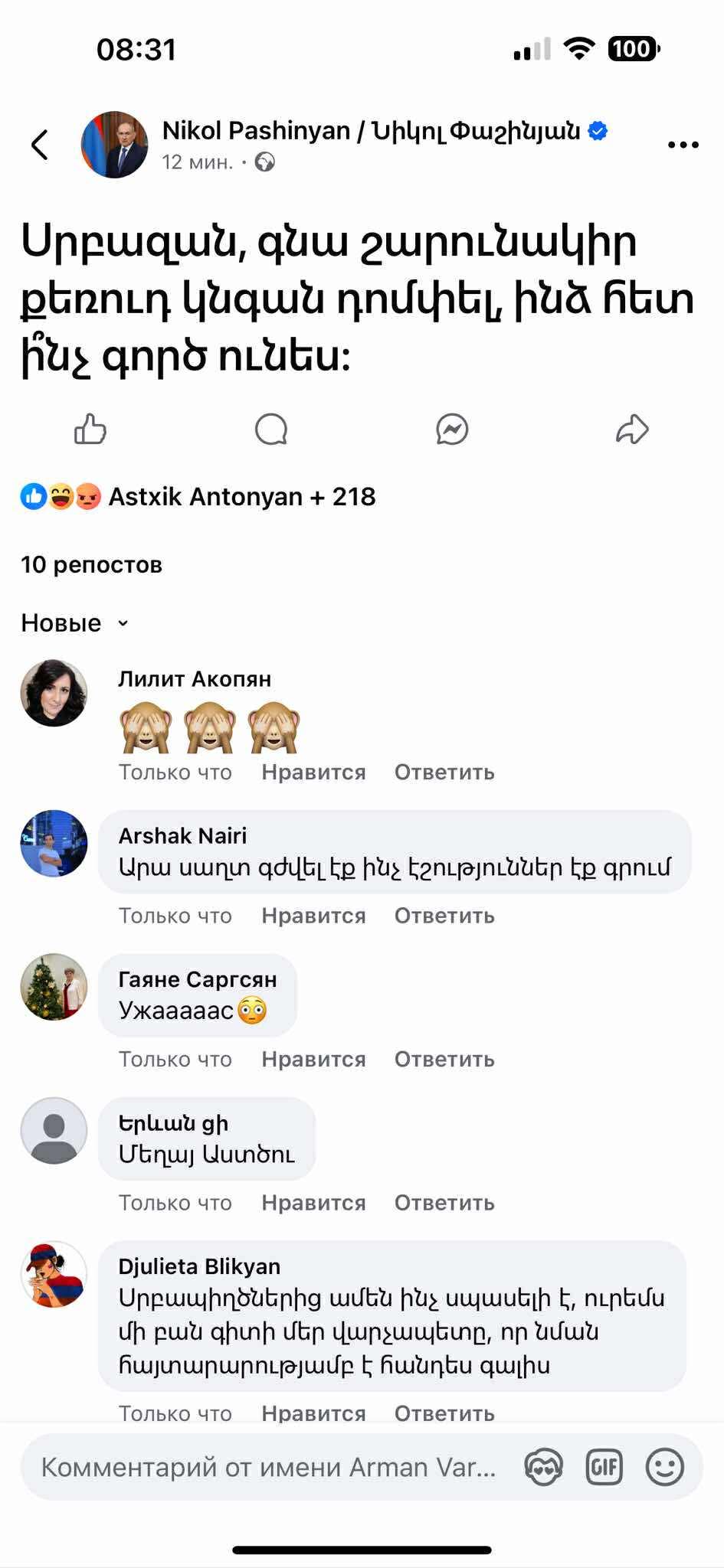The height and width of the screenshot is (1568, 724).
Task: Open the 10 репостов list
Action: pos(91,565)
